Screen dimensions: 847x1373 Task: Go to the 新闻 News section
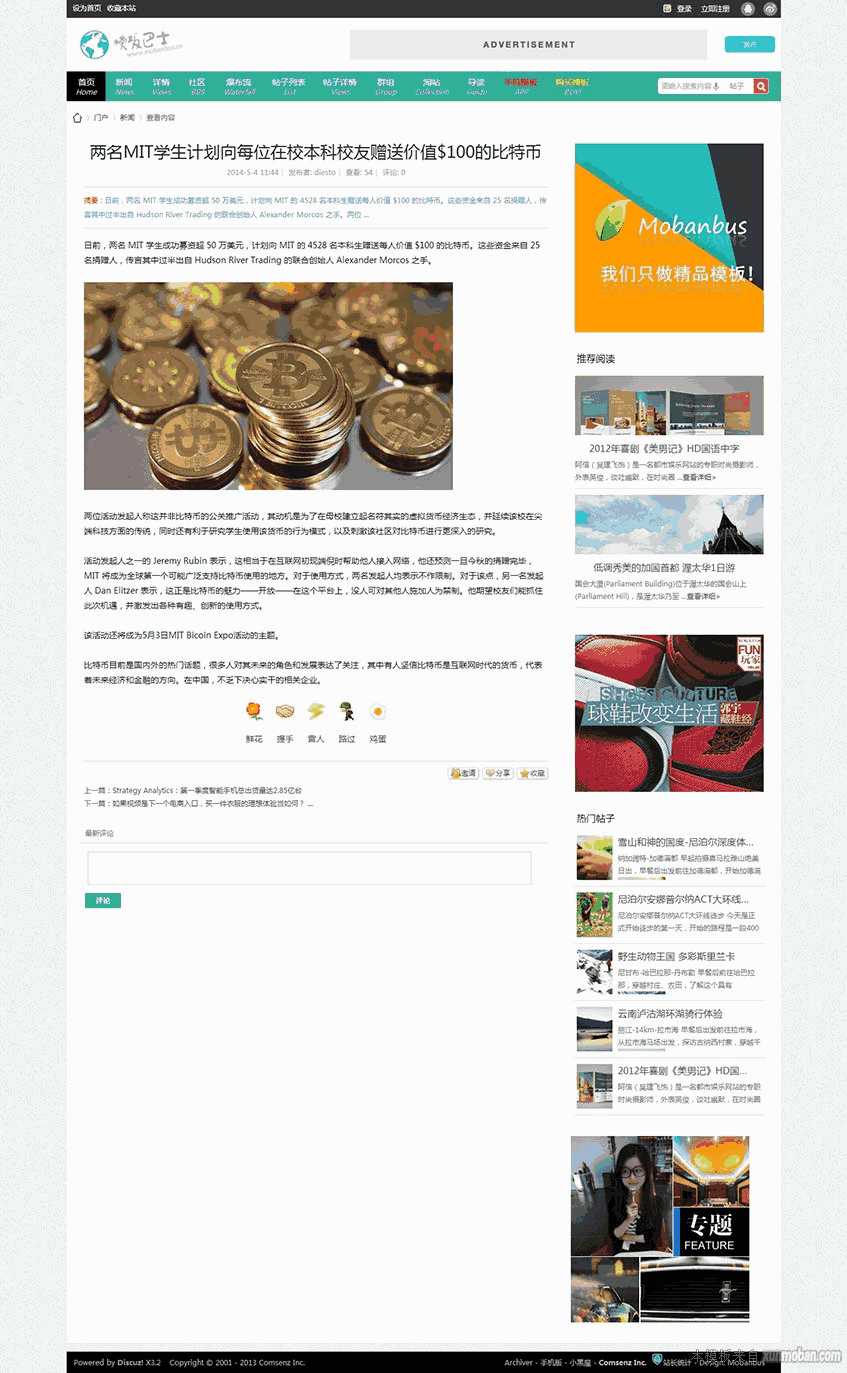(124, 86)
